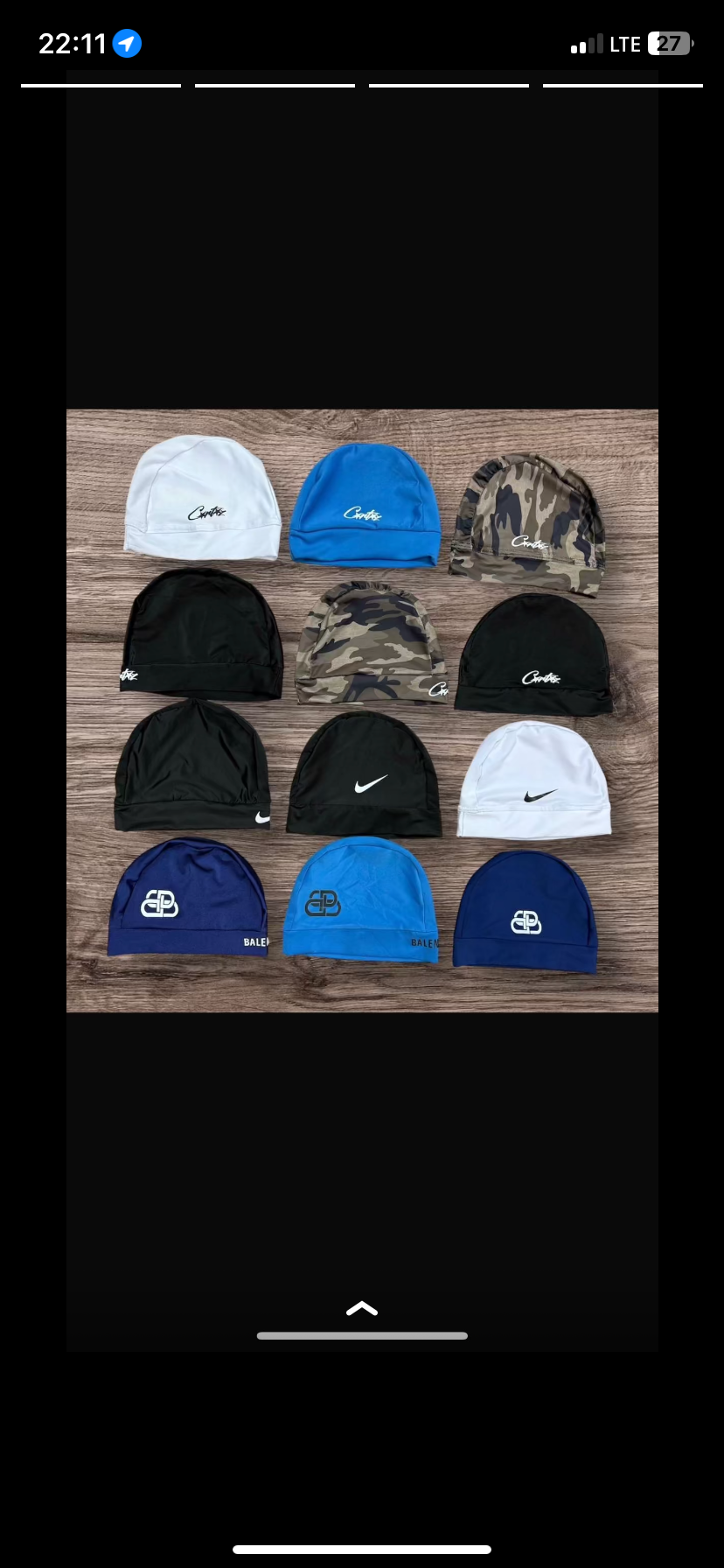The height and width of the screenshot is (1568, 724).
Task: Tap the upward chevron below the story
Action: point(362,1309)
